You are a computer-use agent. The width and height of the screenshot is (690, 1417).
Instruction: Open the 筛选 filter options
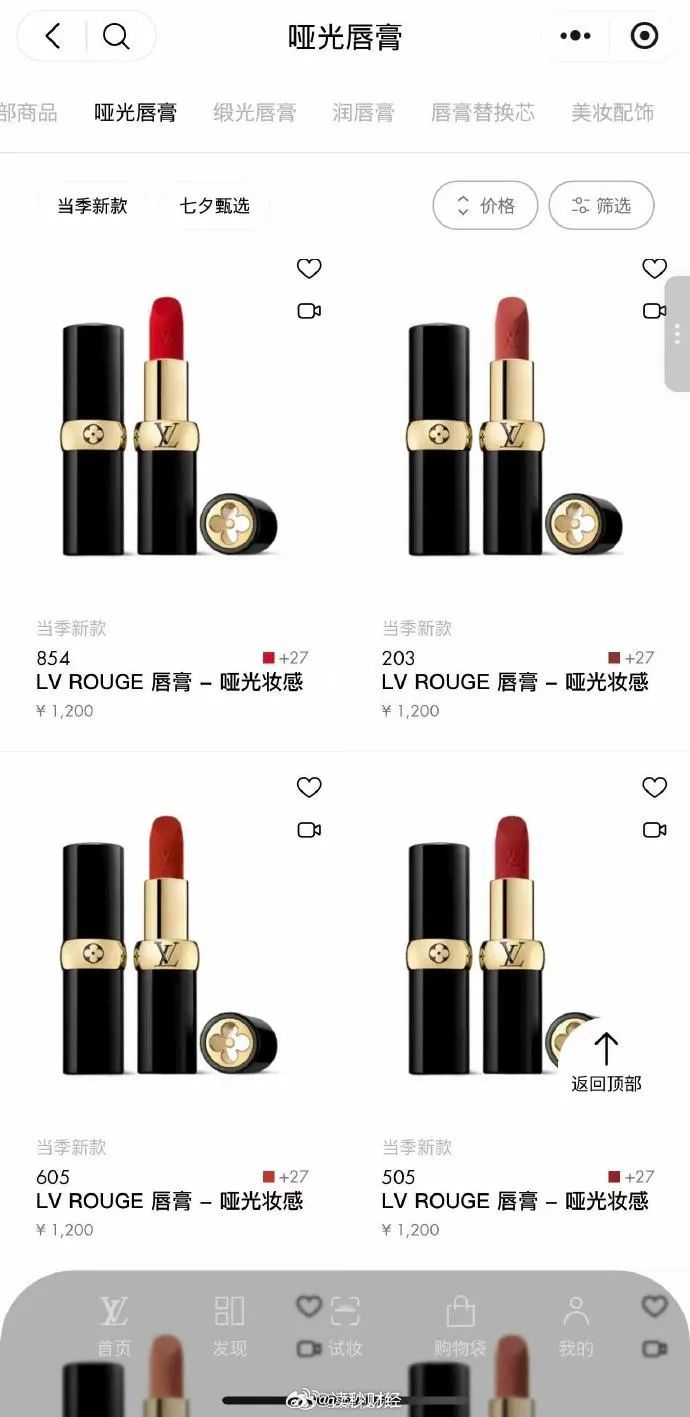(x=601, y=206)
